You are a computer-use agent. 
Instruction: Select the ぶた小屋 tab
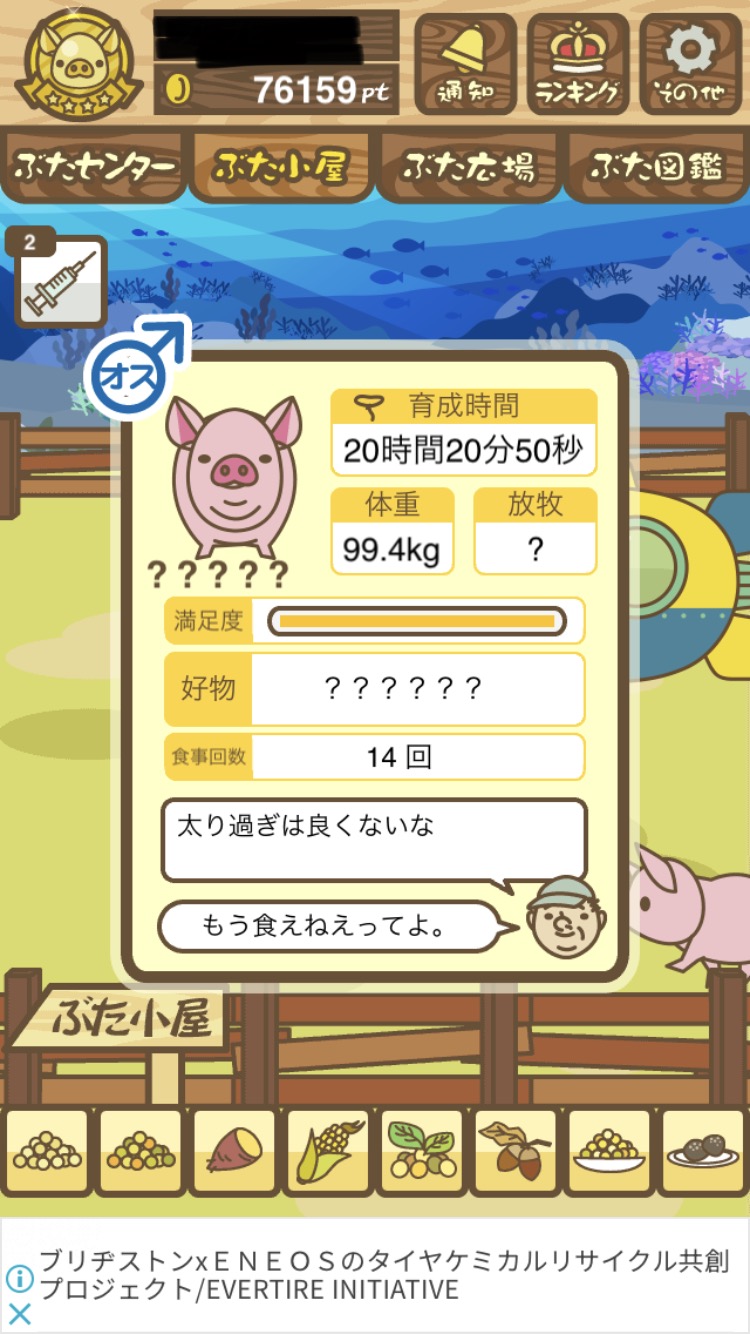coord(281,166)
